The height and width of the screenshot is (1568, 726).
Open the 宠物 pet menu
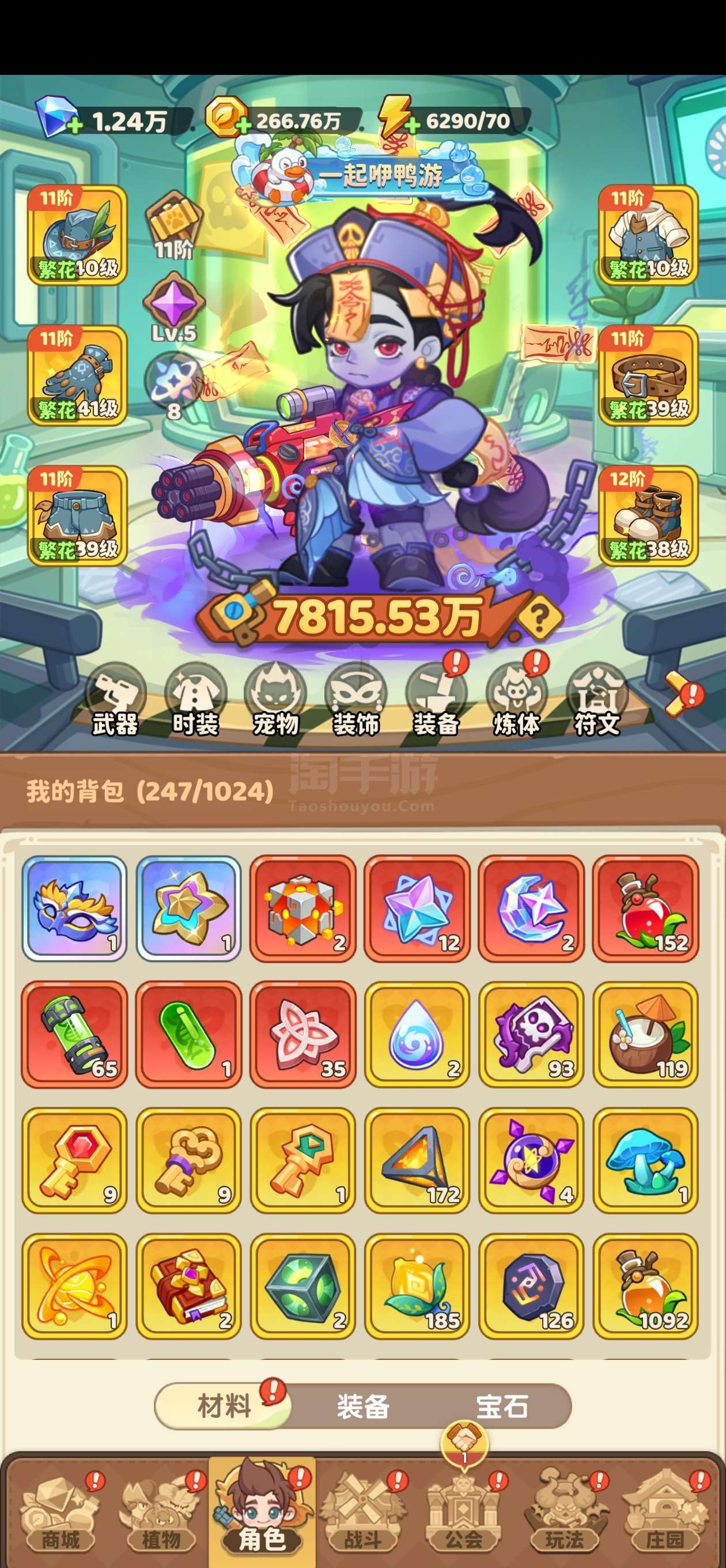(275, 700)
